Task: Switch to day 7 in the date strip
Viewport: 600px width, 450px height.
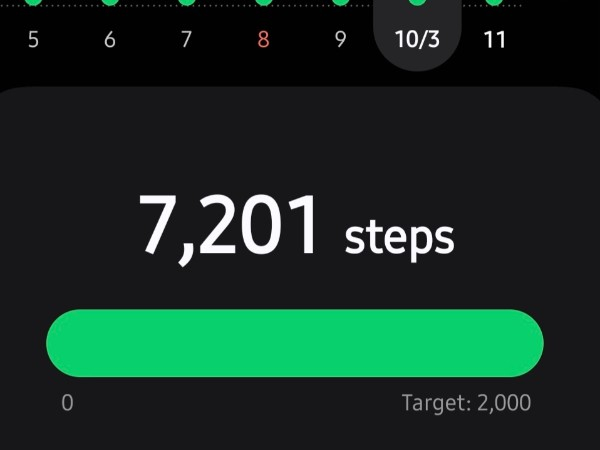Action: tap(187, 40)
